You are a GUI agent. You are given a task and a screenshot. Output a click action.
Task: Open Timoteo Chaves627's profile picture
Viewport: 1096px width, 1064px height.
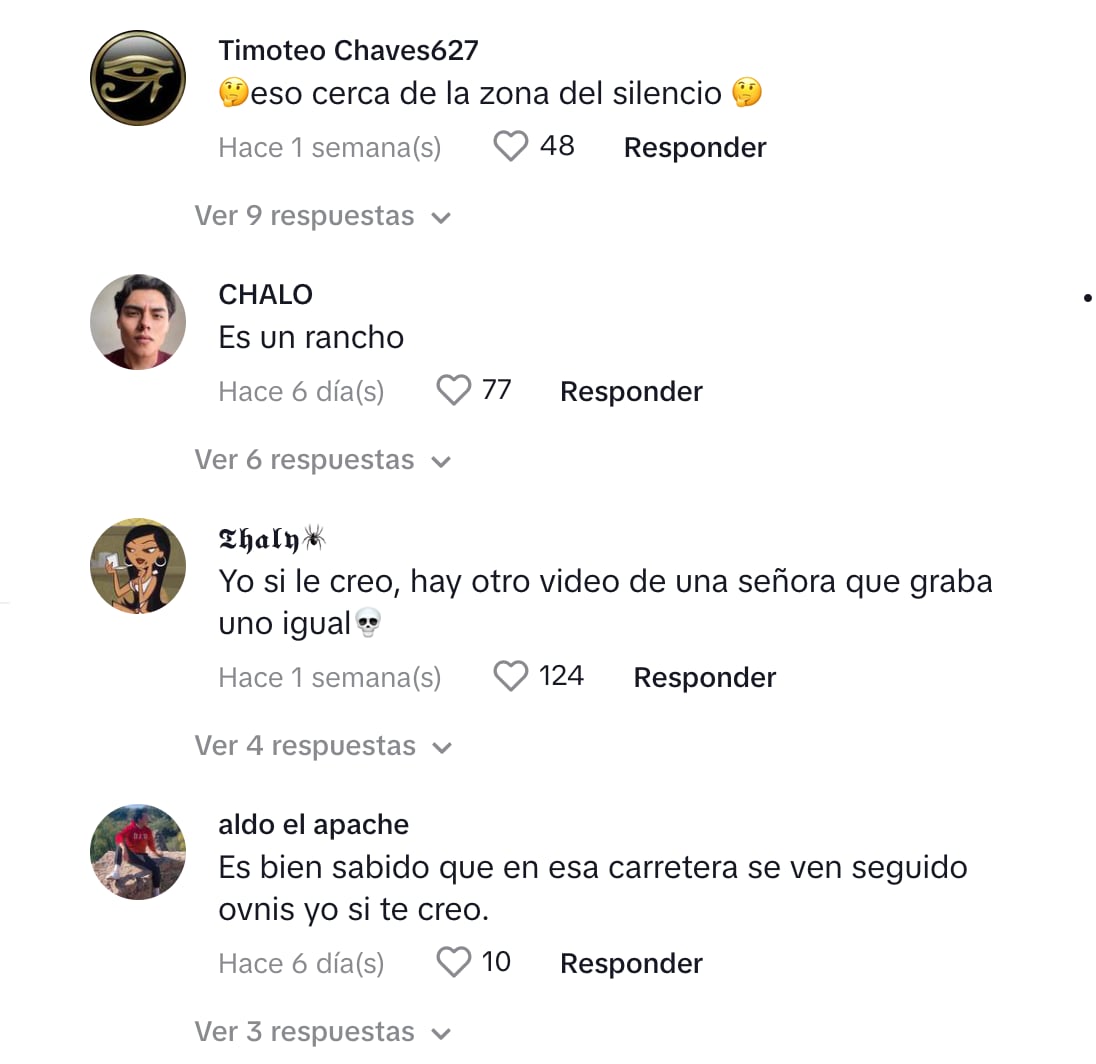click(138, 78)
